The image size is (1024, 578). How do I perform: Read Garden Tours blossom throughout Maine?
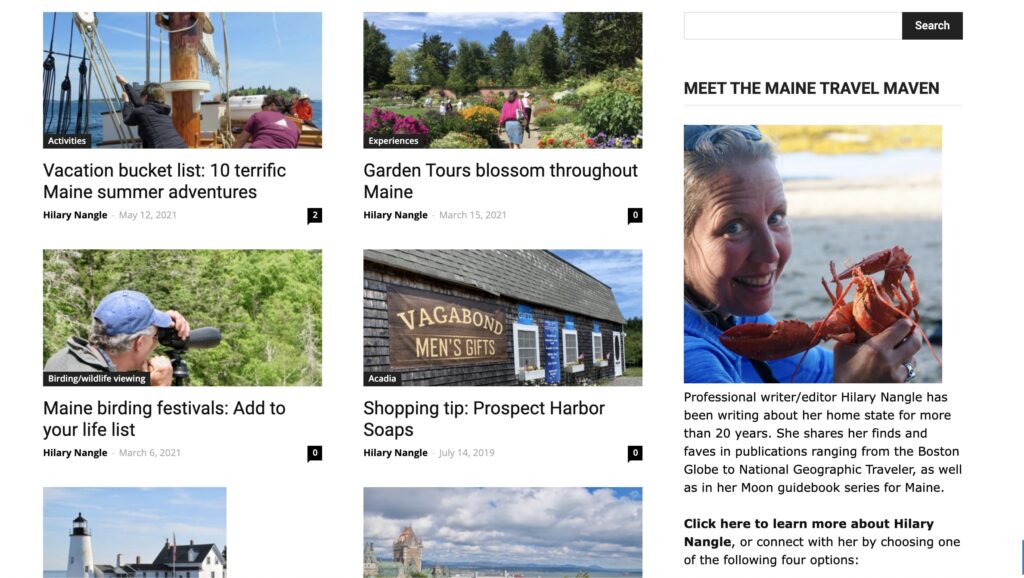click(500, 181)
